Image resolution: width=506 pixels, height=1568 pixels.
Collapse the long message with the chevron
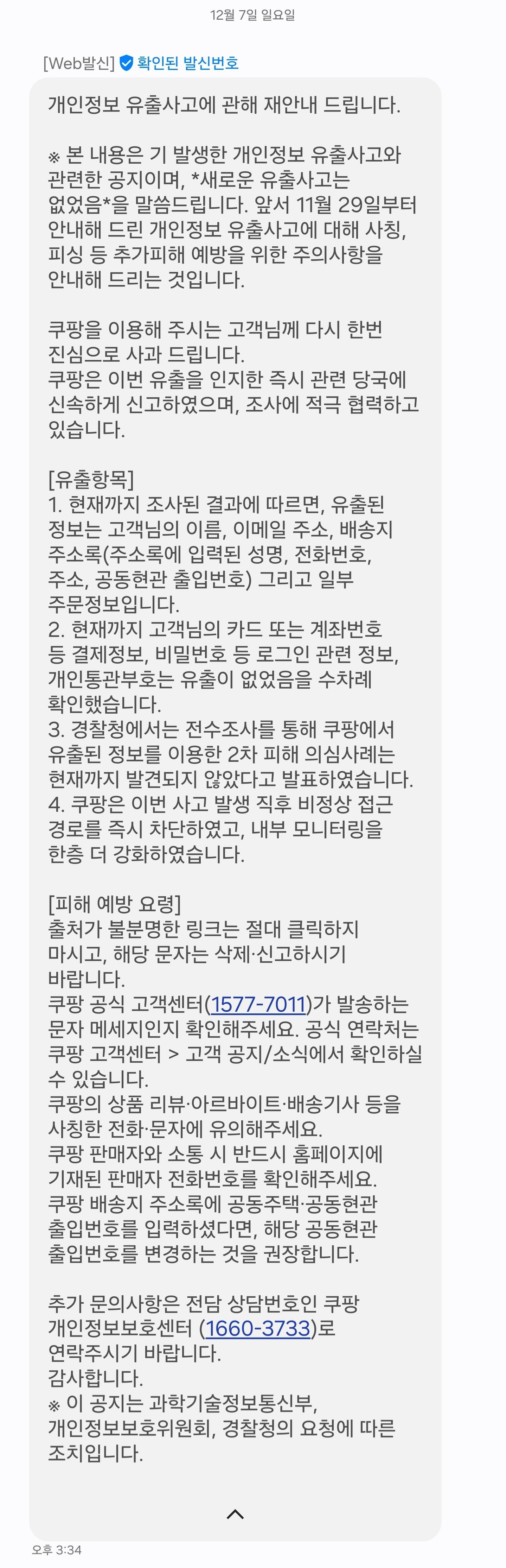235,1514
